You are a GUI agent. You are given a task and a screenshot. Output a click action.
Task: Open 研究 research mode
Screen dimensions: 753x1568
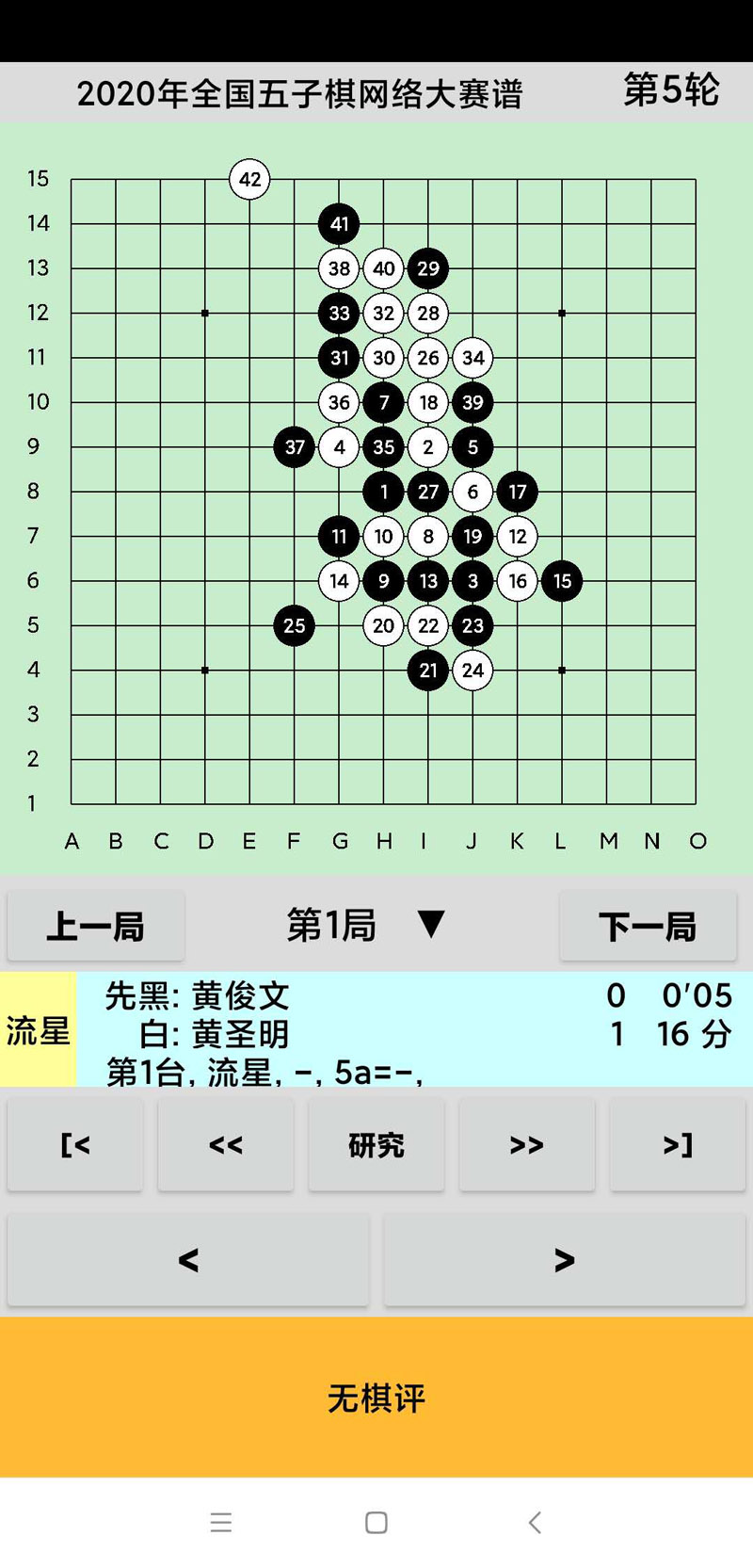click(x=376, y=1145)
